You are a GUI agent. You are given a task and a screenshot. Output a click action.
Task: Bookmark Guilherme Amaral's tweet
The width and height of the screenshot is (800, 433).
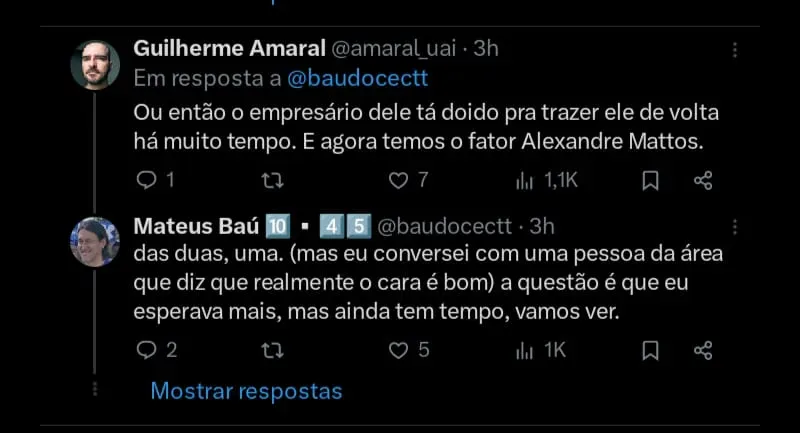click(x=649, y=180)
